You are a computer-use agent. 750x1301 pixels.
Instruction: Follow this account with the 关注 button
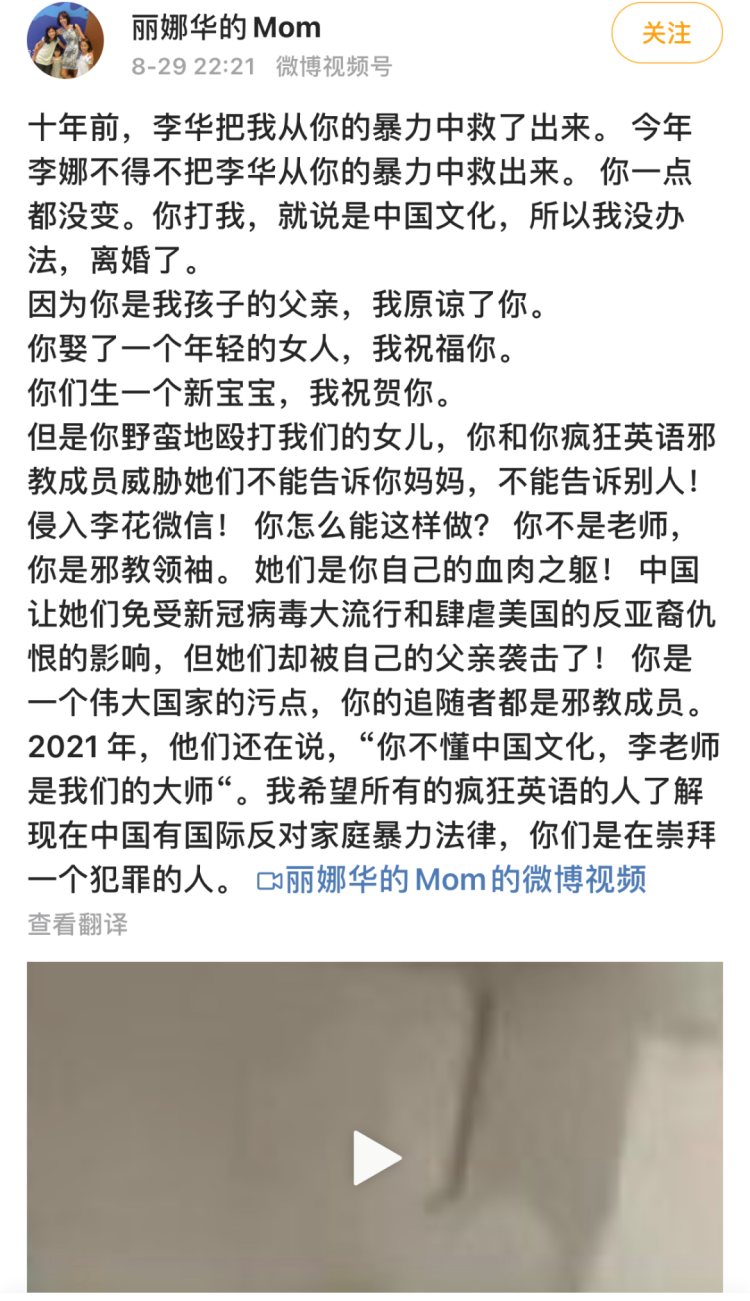pos(666,34)
